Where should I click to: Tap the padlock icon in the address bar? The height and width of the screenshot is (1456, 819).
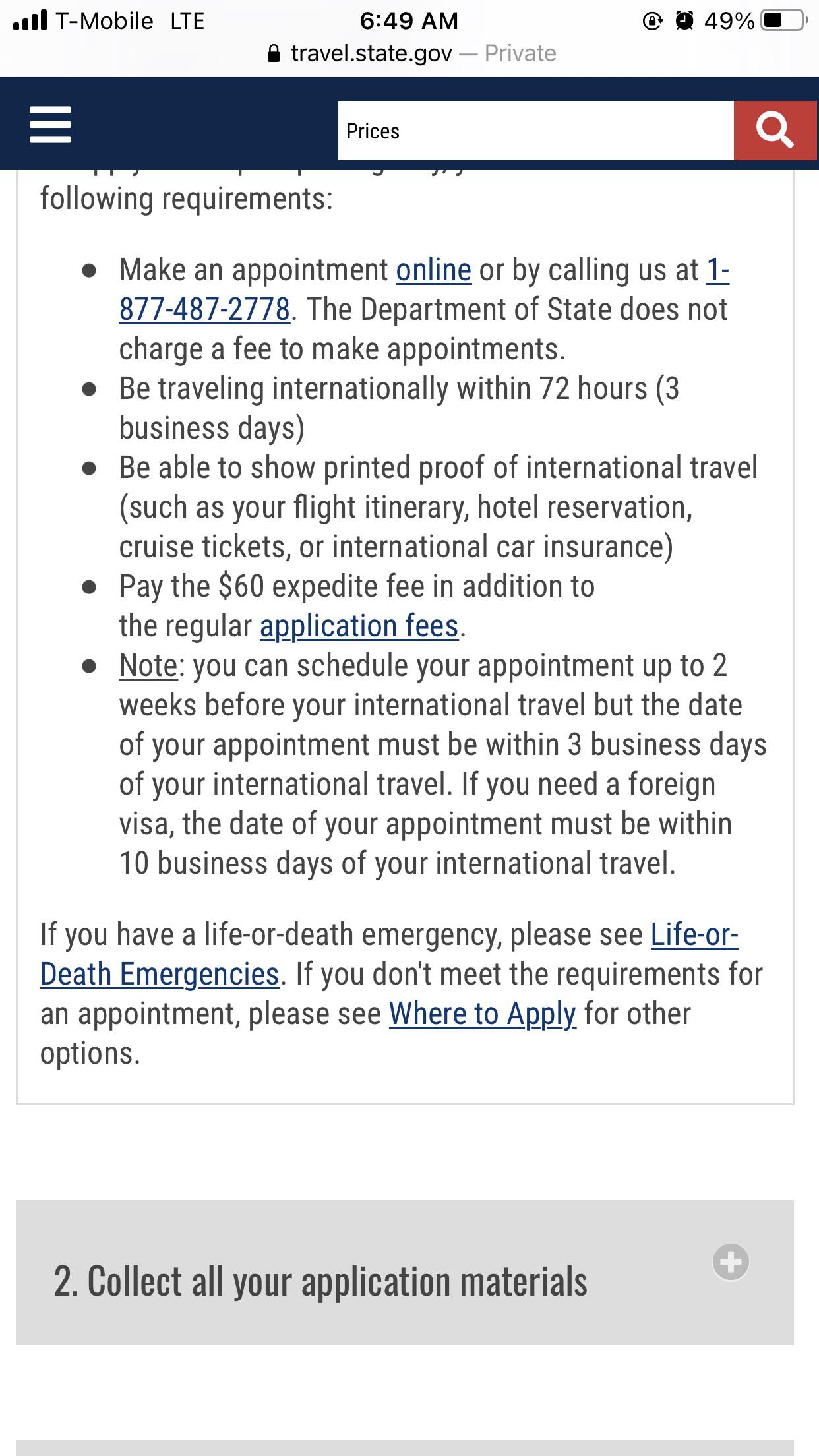tap(274, 53)
